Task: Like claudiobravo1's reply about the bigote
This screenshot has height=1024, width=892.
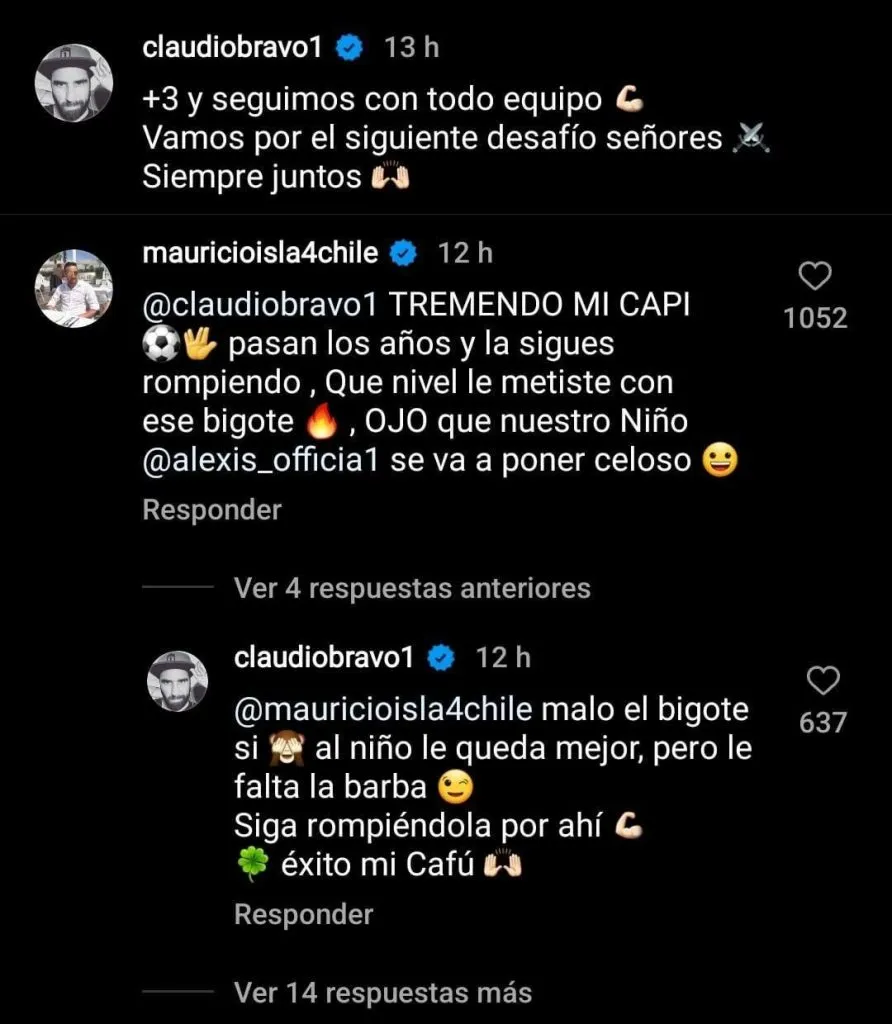Action: pyautogui.click(x=822, y=682)
